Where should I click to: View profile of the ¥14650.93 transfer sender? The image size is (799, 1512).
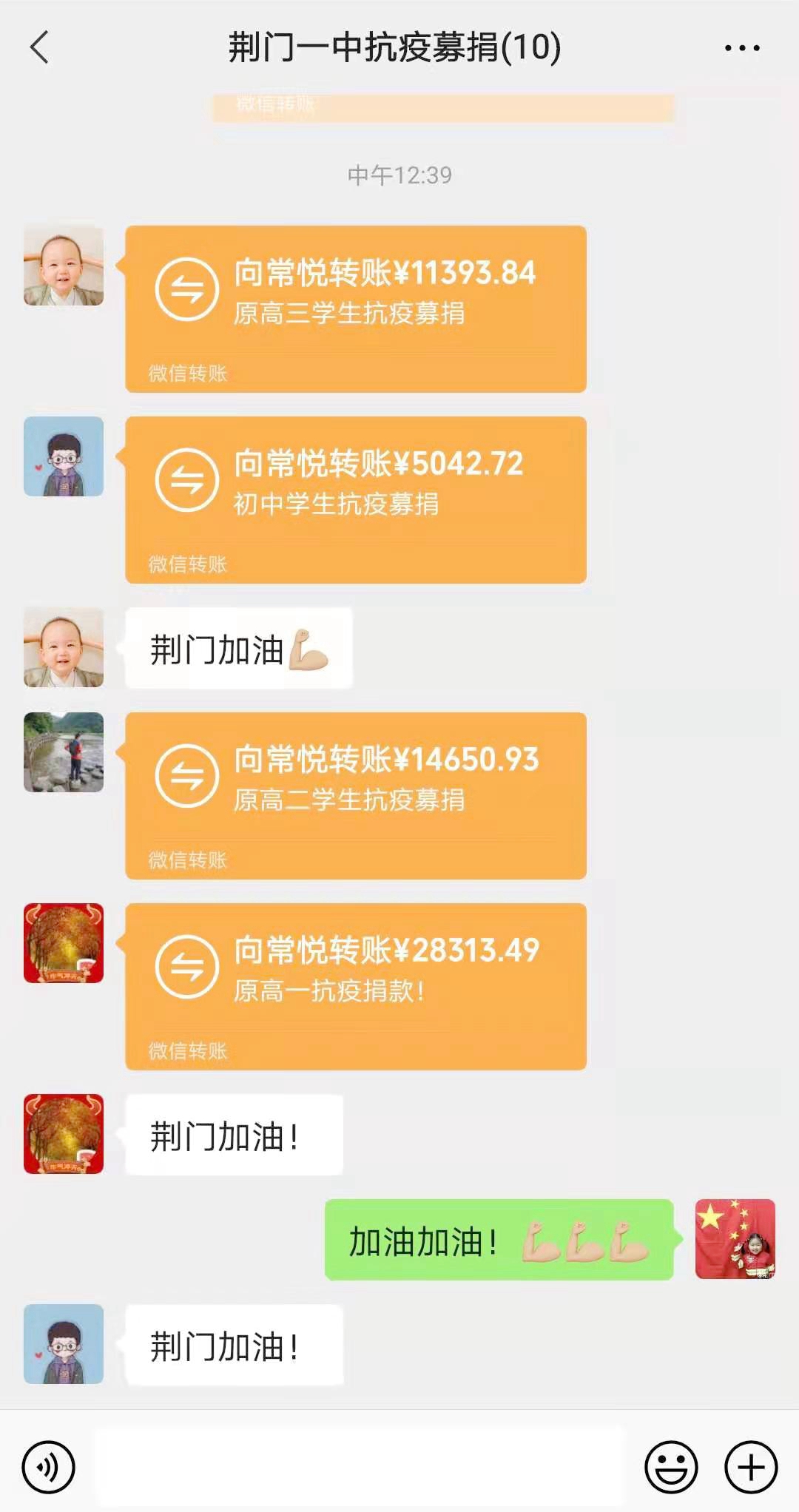tap(64, 752)
